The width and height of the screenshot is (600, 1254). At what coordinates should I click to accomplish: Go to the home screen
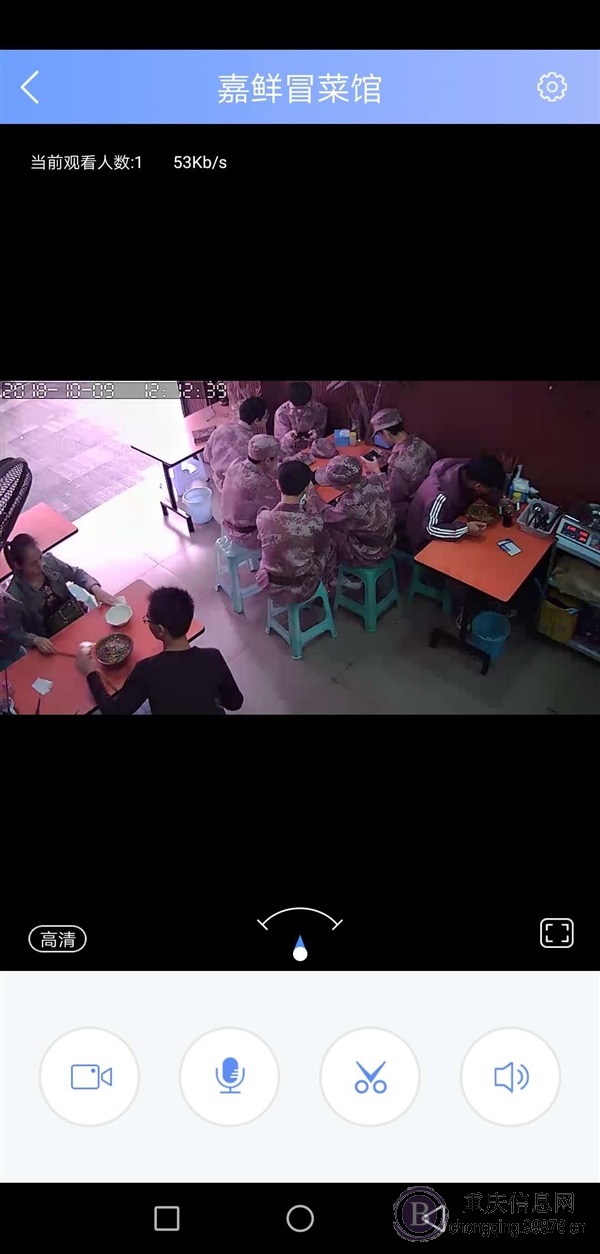[300, 1218]
